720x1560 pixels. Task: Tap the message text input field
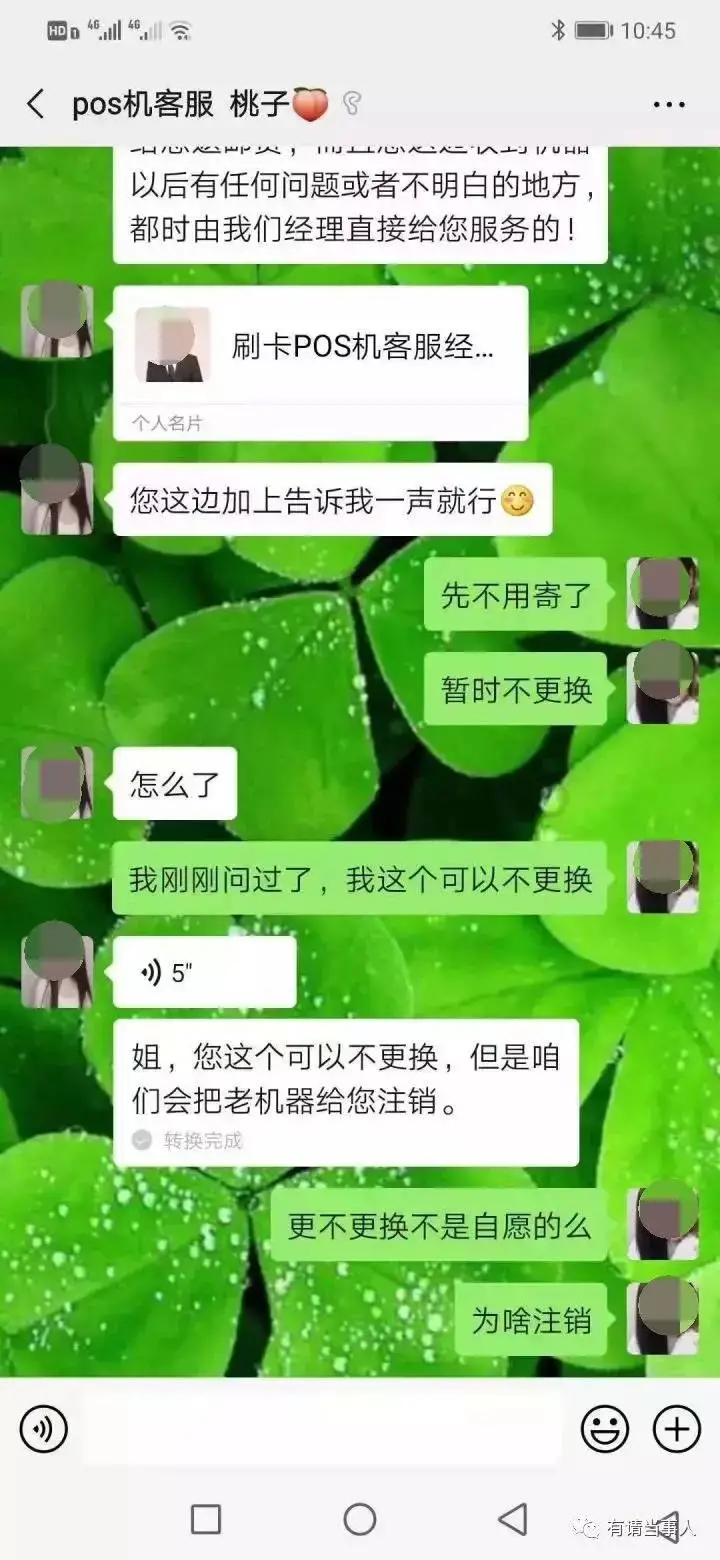(322, 1429)
